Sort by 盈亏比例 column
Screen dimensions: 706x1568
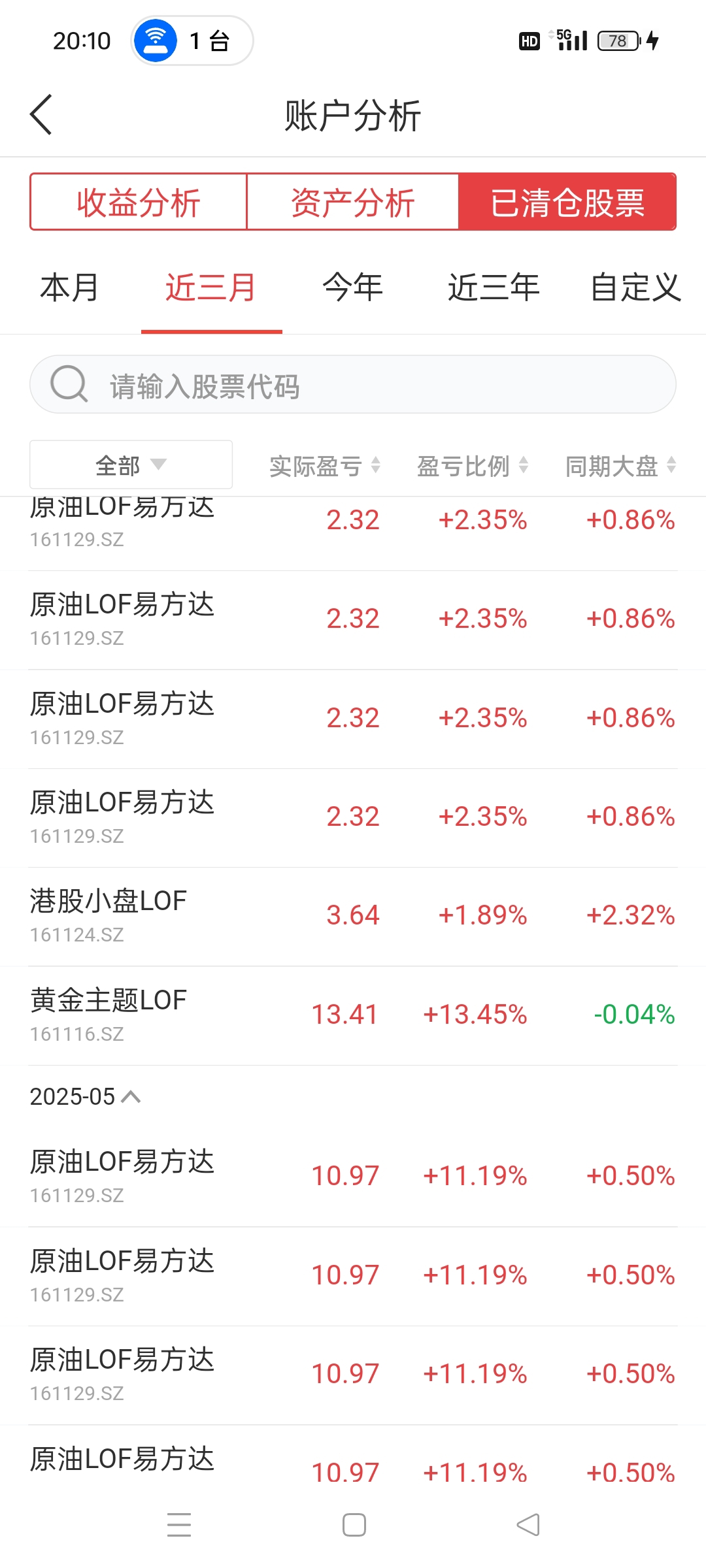(x=473, y=466)
